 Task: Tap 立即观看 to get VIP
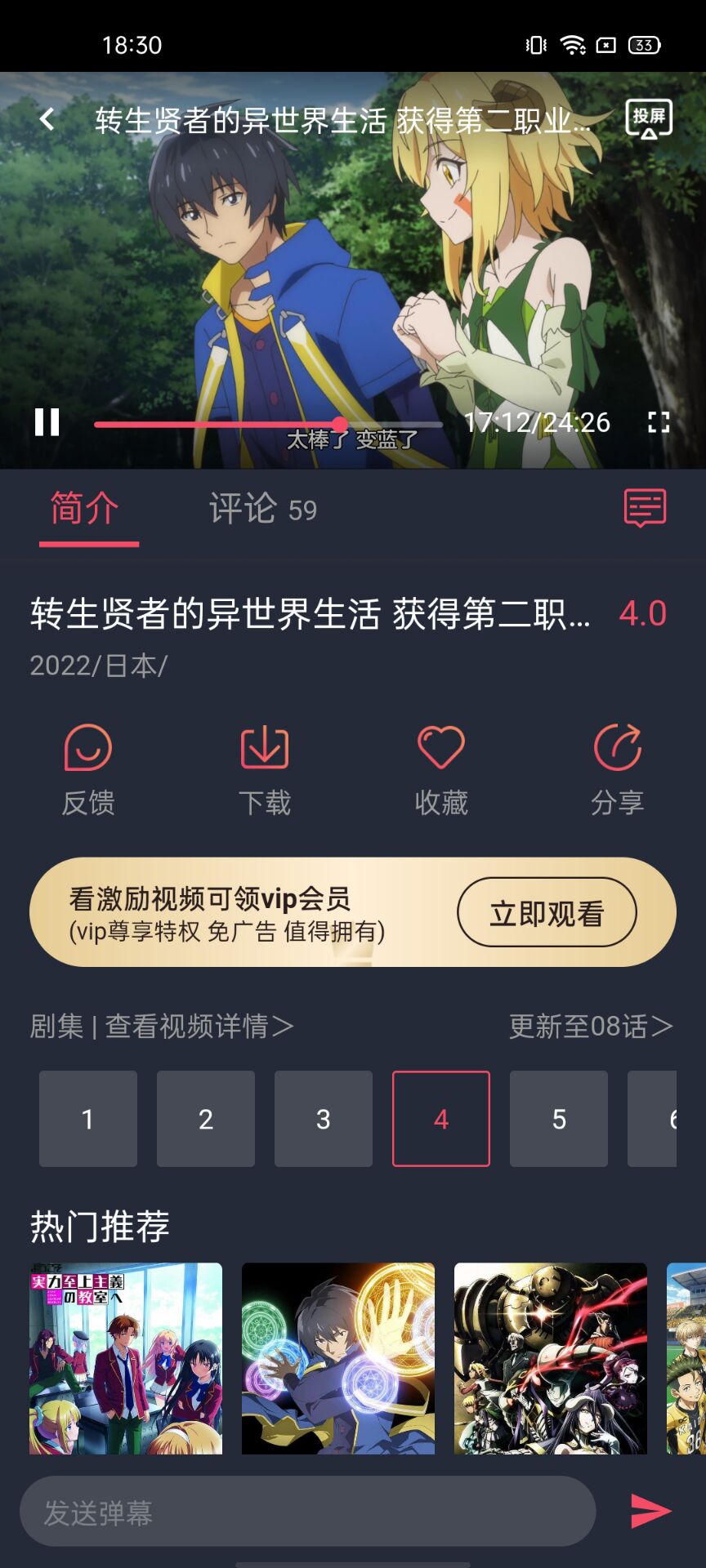tap(547, 913)
